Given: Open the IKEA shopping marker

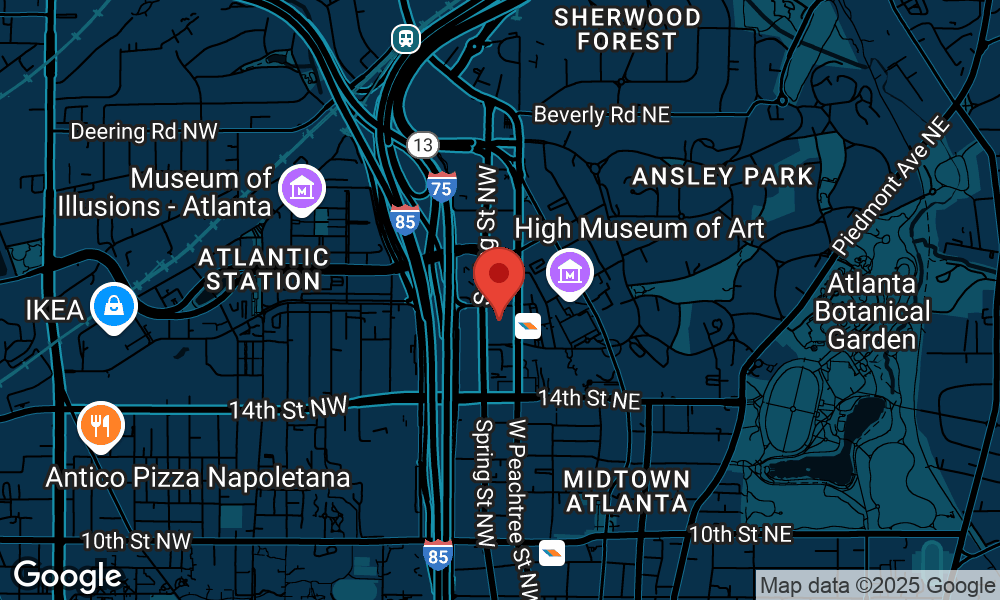Looking at the screenshot, I should [114, 305].
